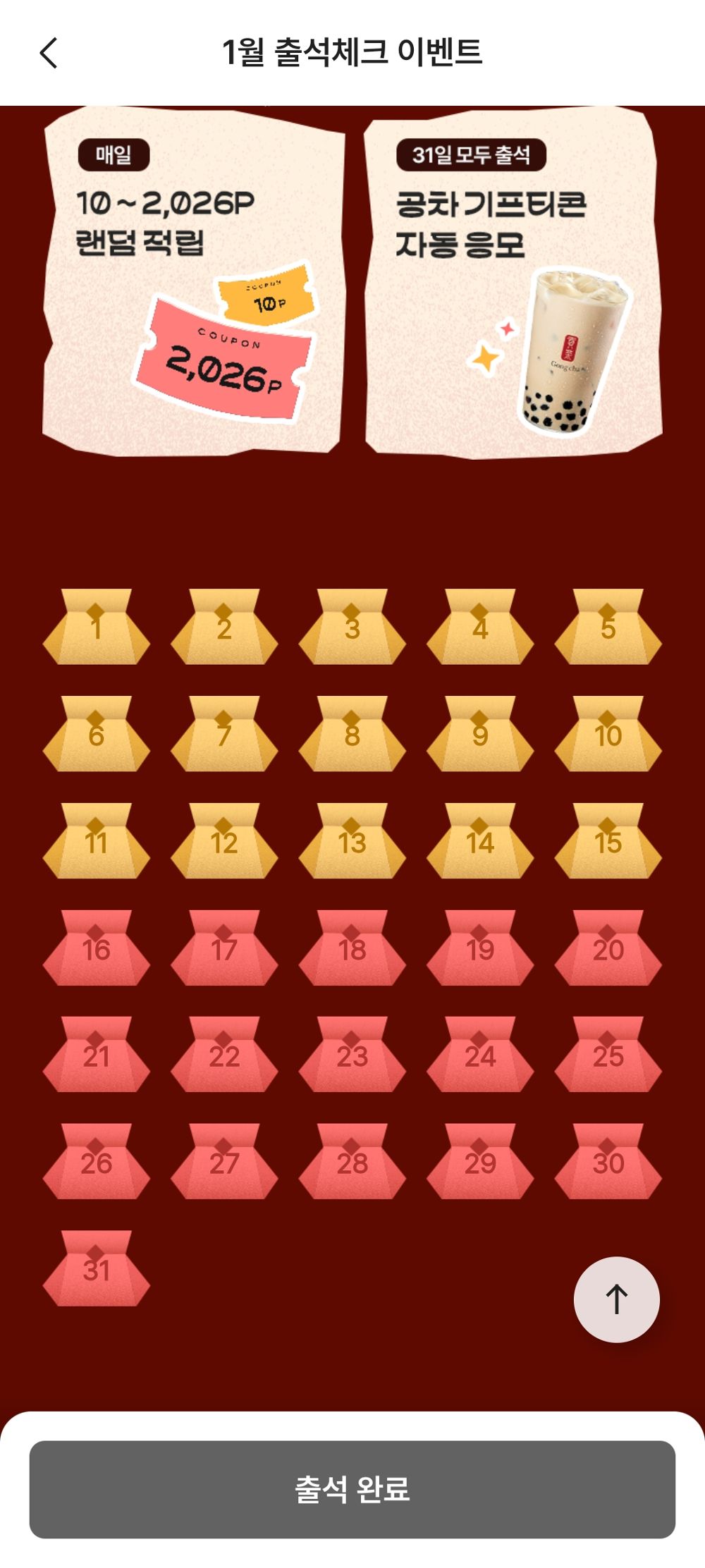Go back from the attendance event page
Image resolution: width=705 pixels, height=1568 pixels.
(48, 53)
